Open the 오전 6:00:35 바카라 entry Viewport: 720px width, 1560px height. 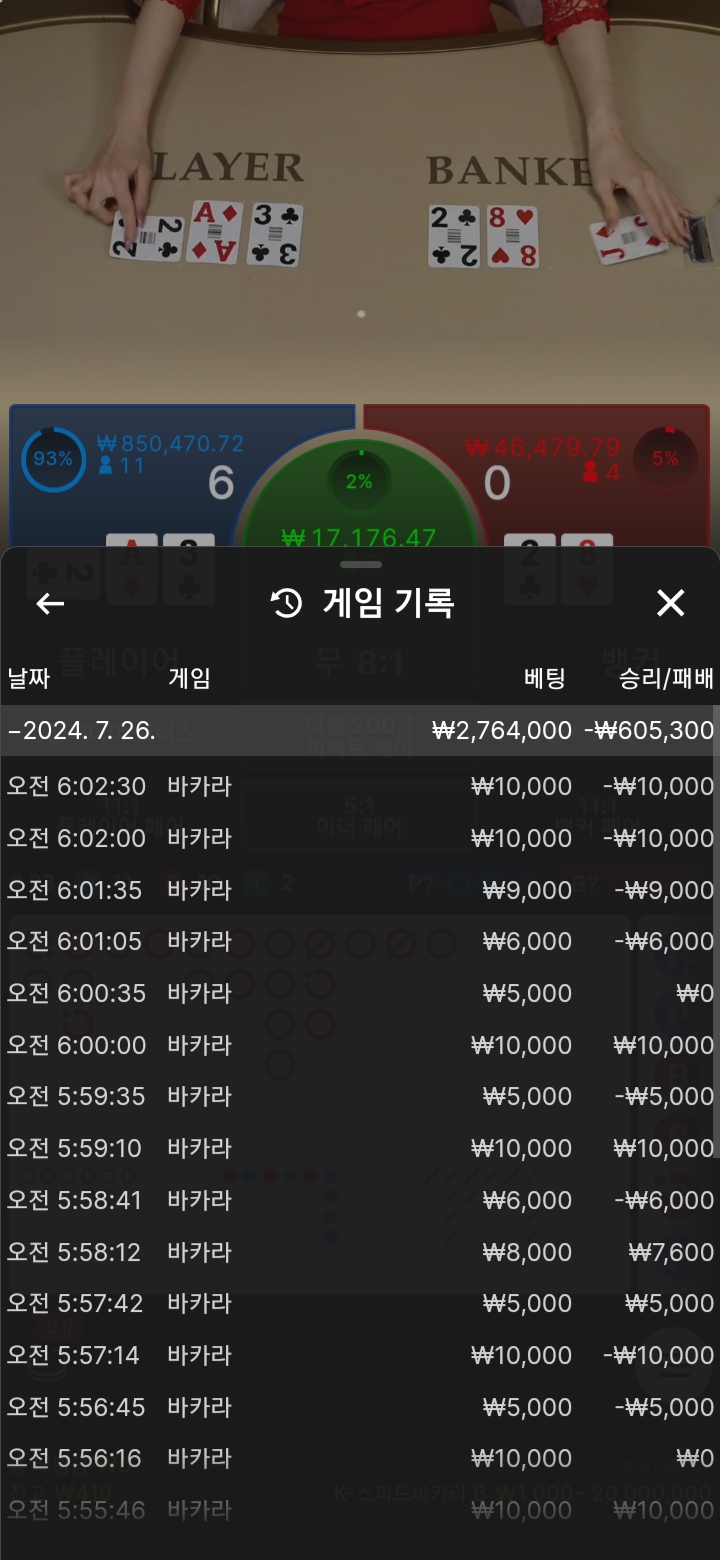point(360,994)
